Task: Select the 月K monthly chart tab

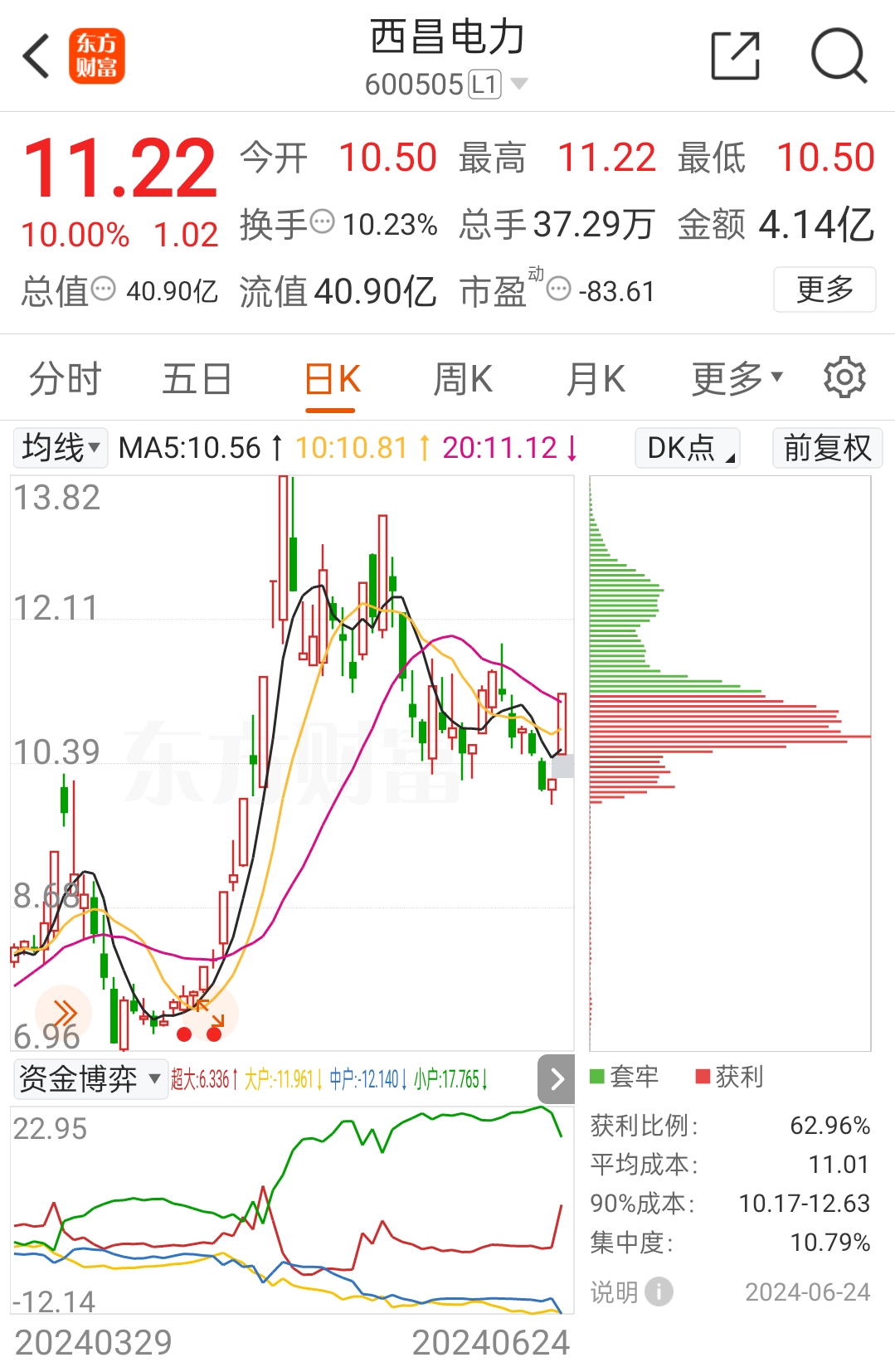Action: tap(594, 377)
